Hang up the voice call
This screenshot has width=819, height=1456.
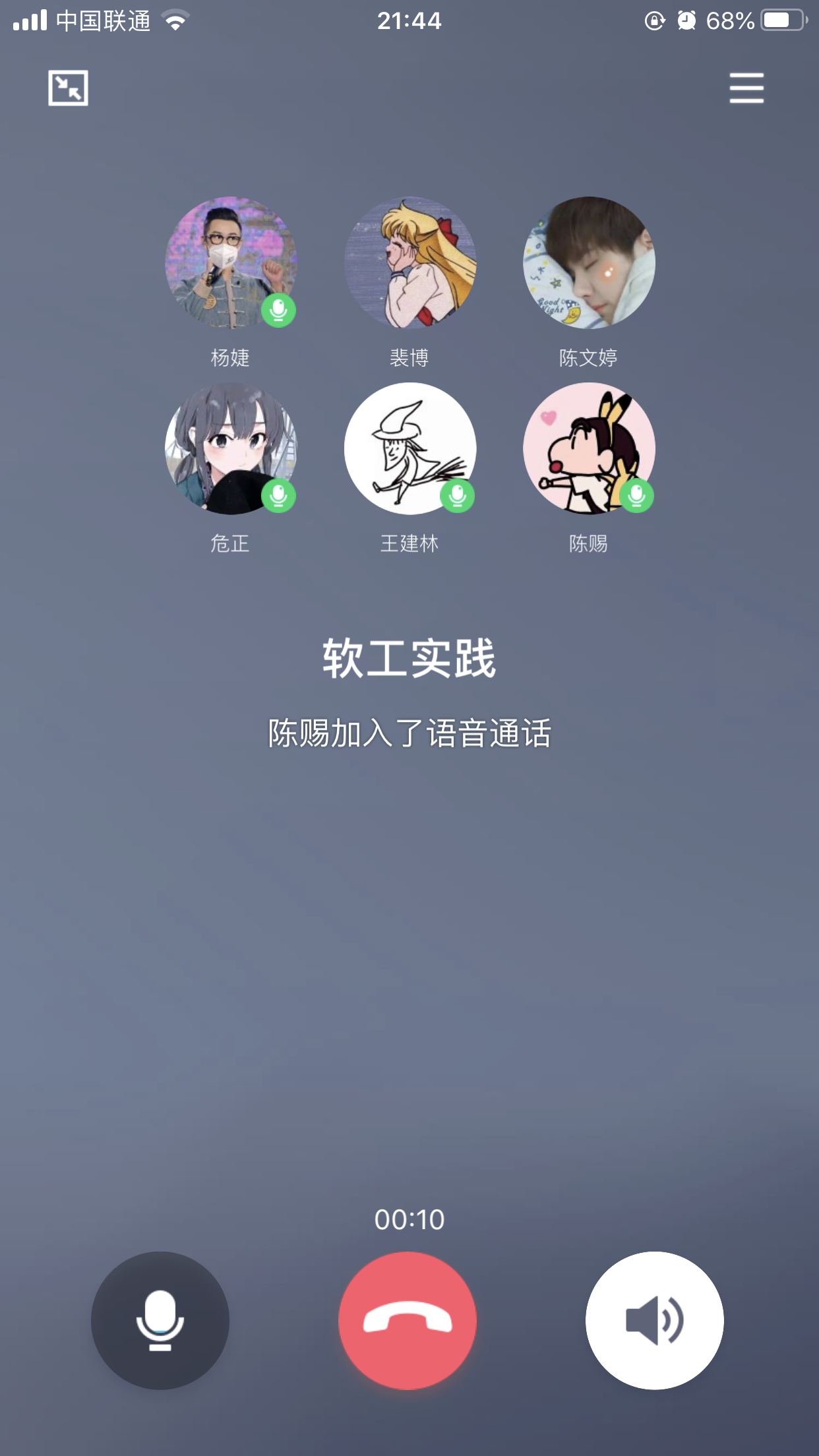[408, 1320]
